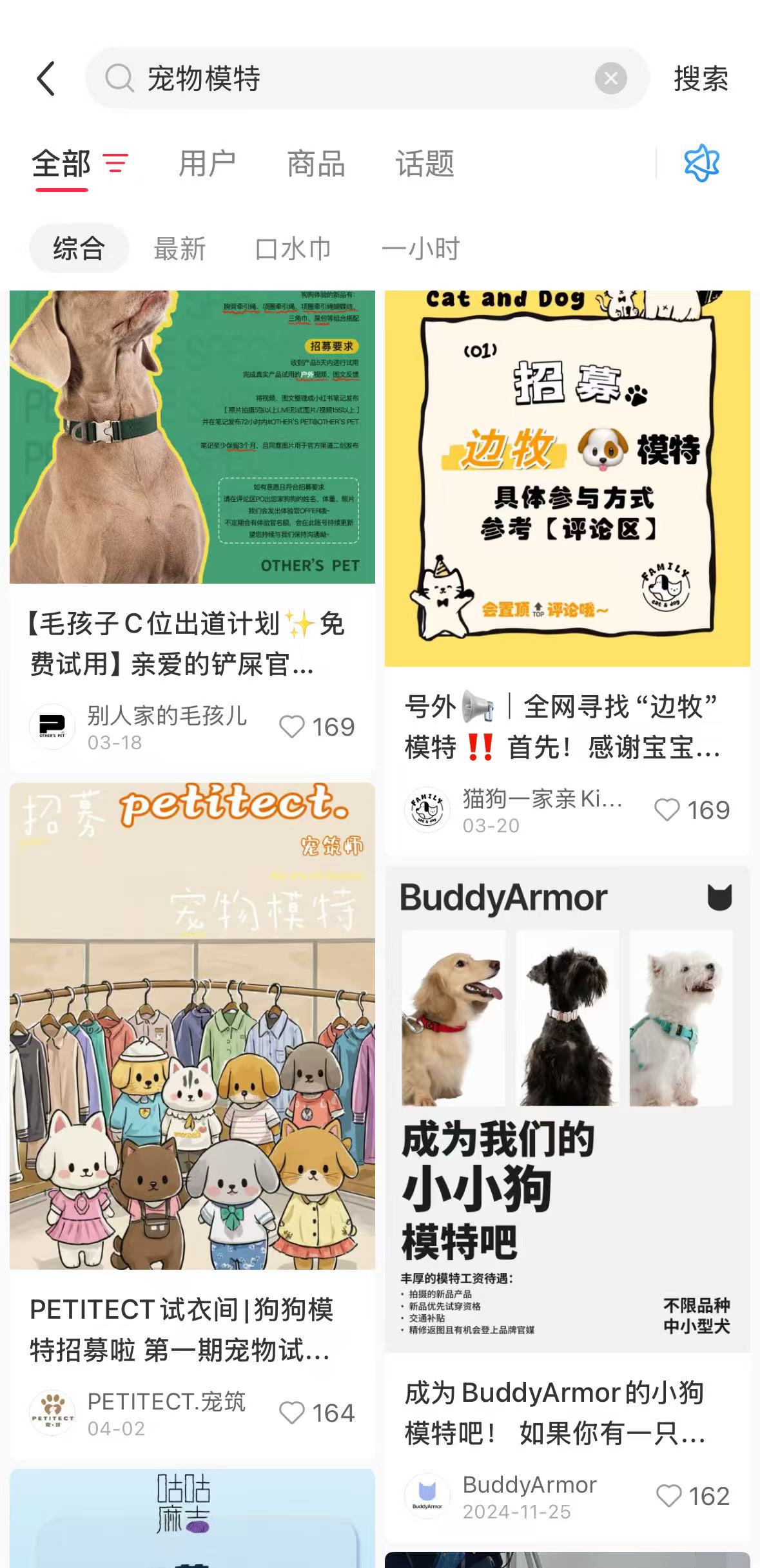Open the 全网寻找边牧模特 post

click(567, 727)
